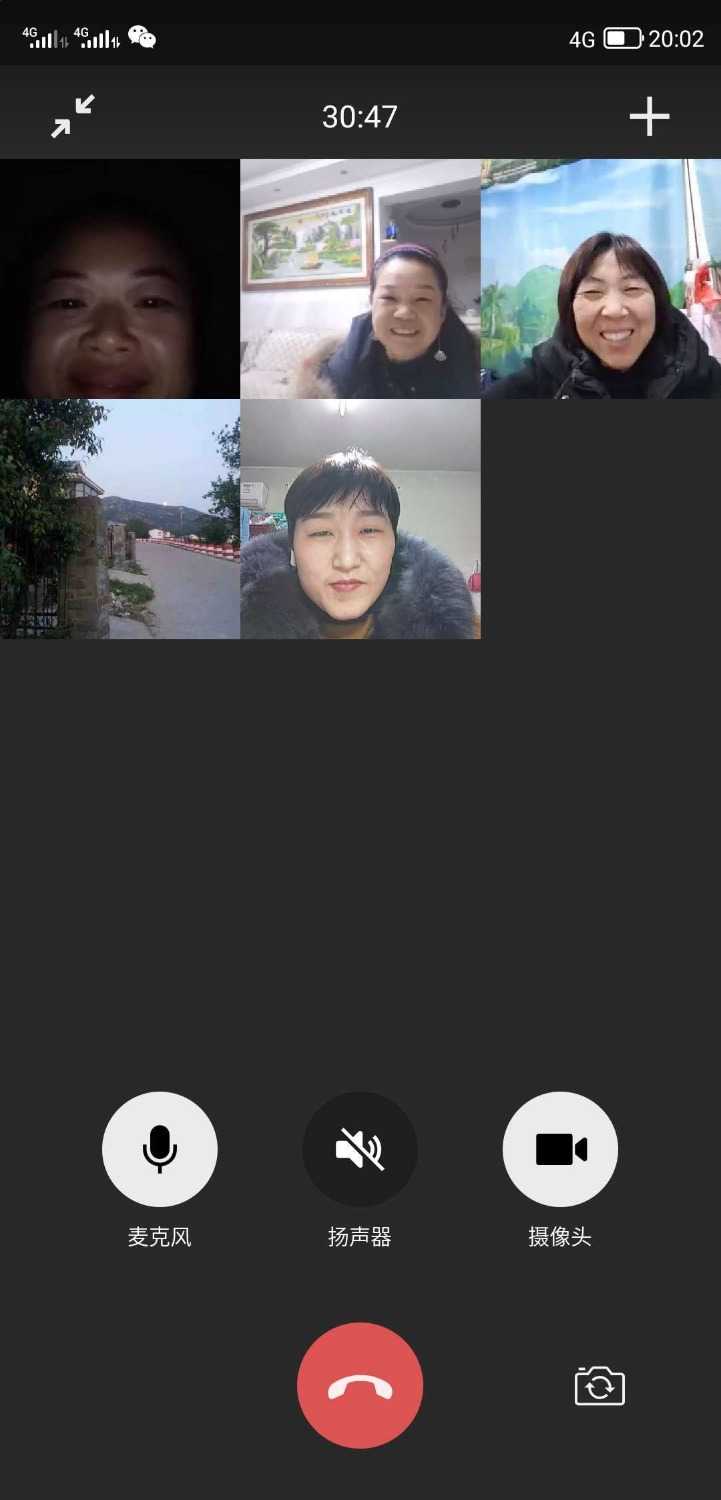Mute the microphone (麦克风)

160,1150
